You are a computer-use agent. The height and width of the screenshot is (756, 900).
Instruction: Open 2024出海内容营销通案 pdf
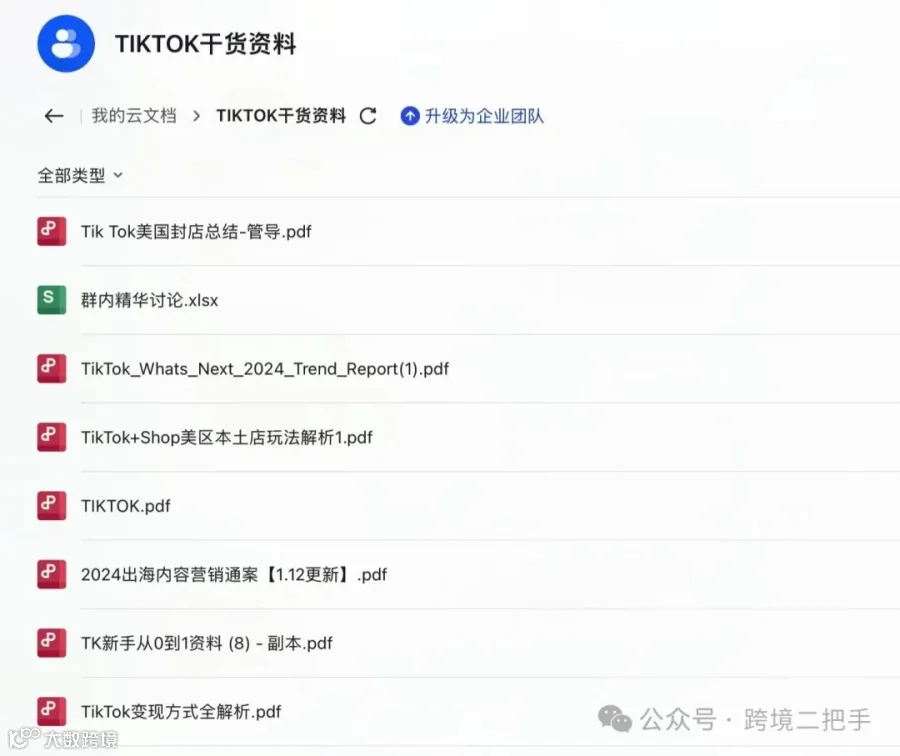tap(468, 575)
